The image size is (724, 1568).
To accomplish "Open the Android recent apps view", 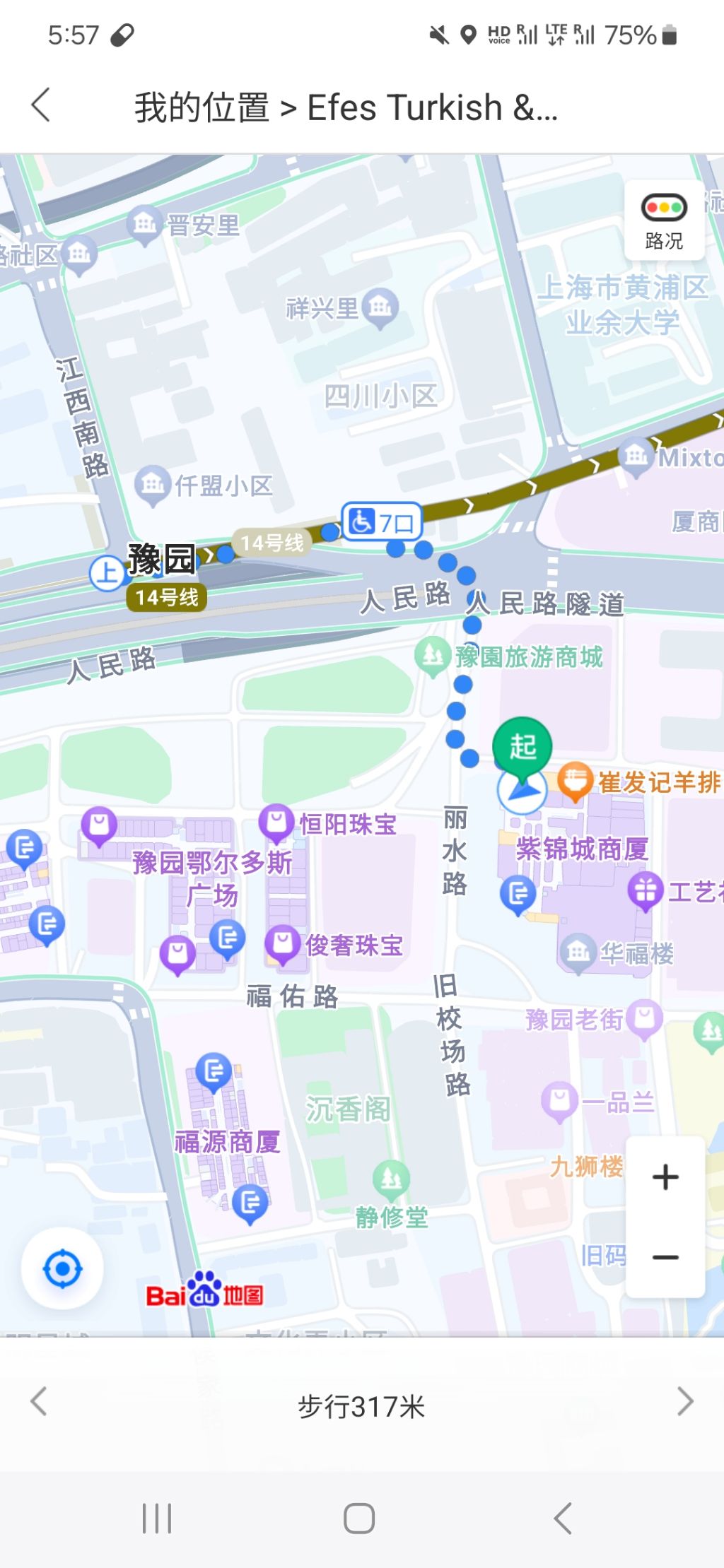I will [156, 1518].
